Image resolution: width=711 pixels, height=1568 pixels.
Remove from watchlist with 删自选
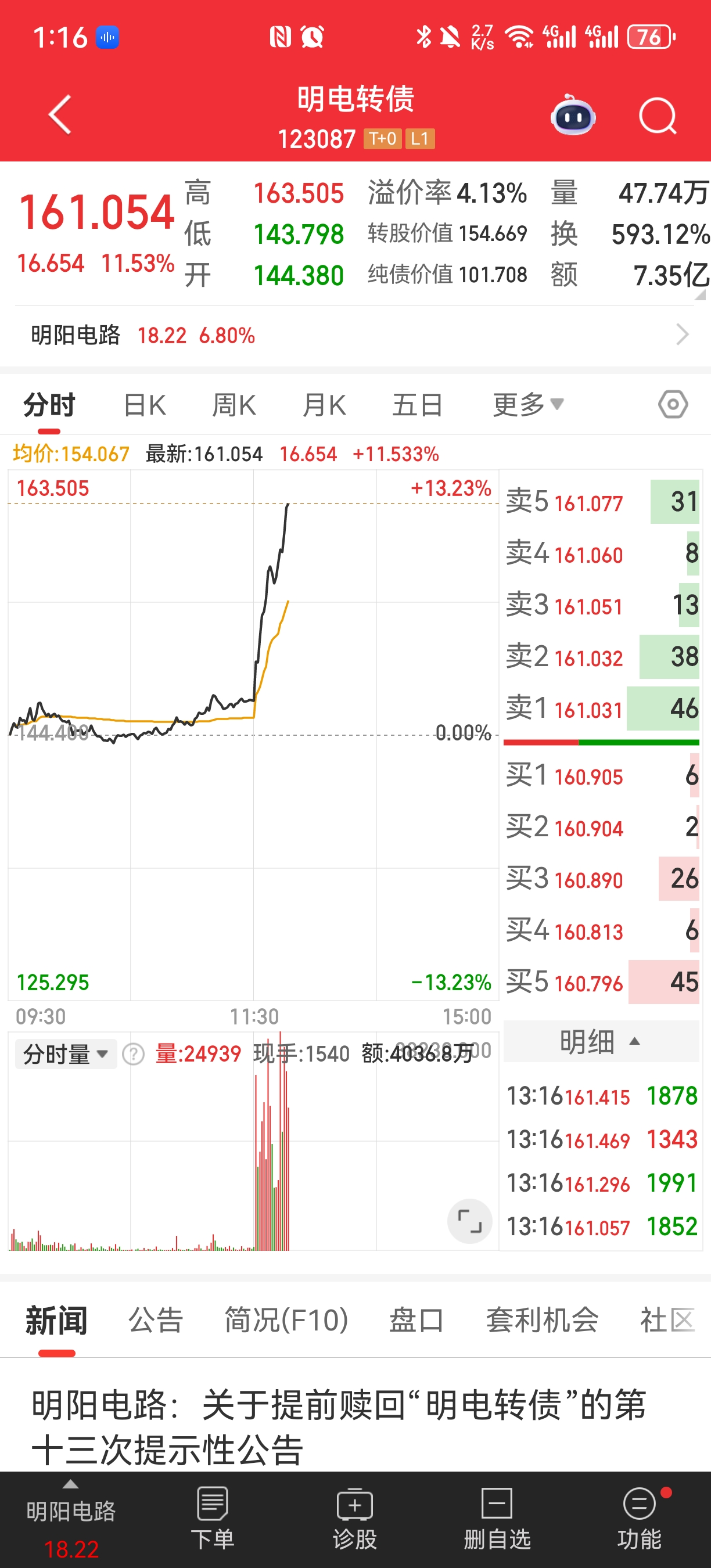point(497,1519)
